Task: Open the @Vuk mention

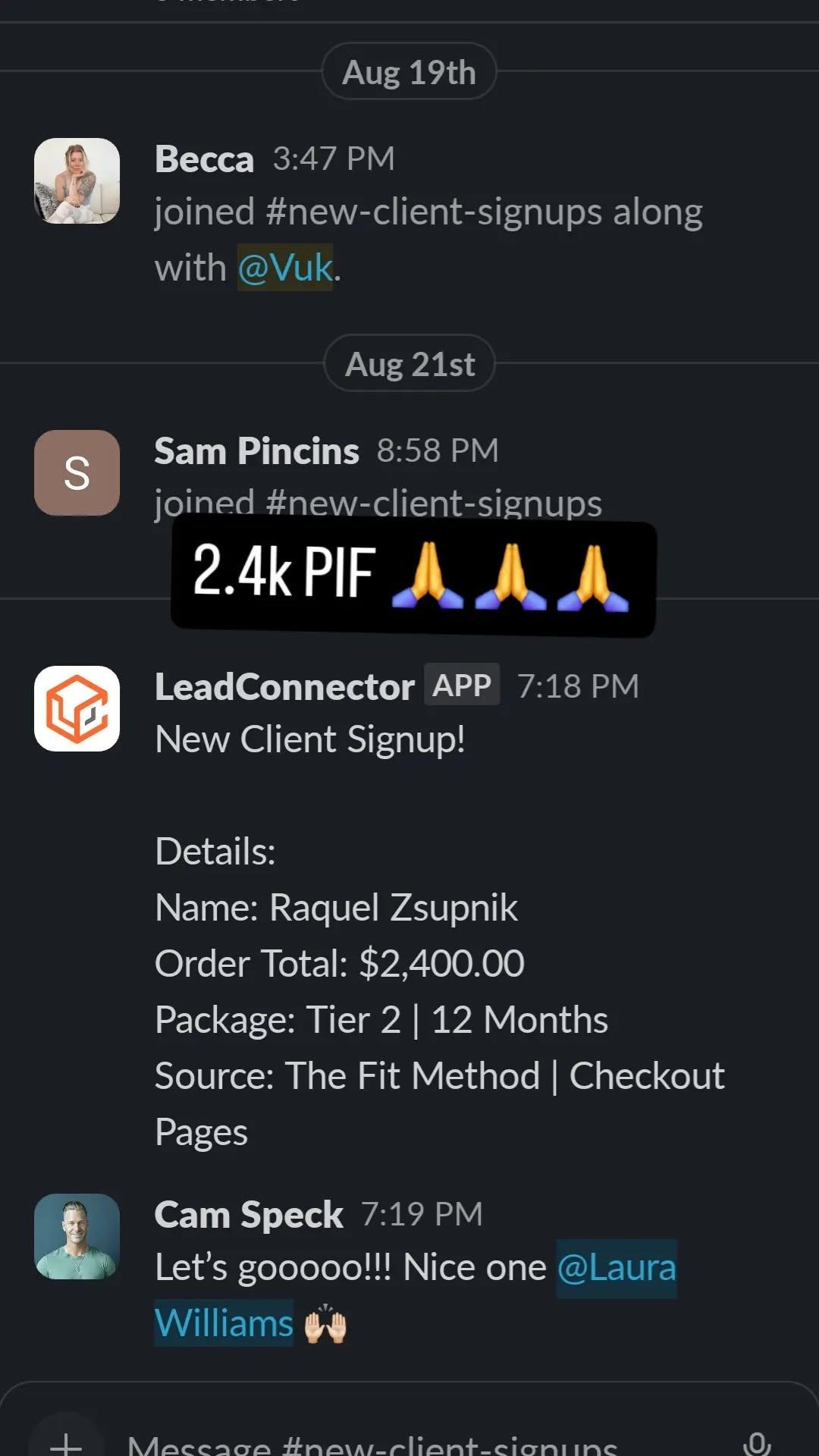Action: coord(284,267)
